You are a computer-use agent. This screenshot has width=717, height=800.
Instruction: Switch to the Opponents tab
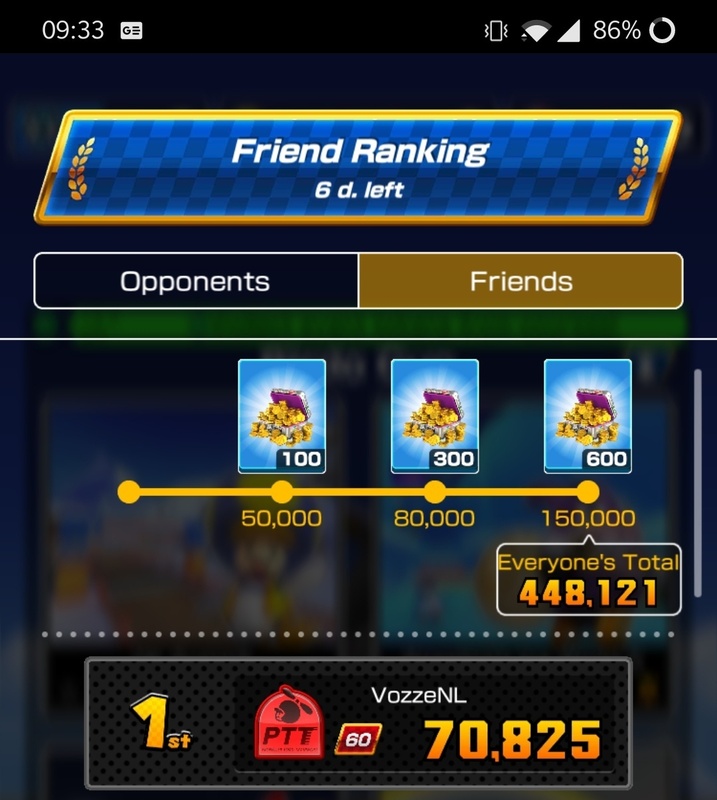195,281
